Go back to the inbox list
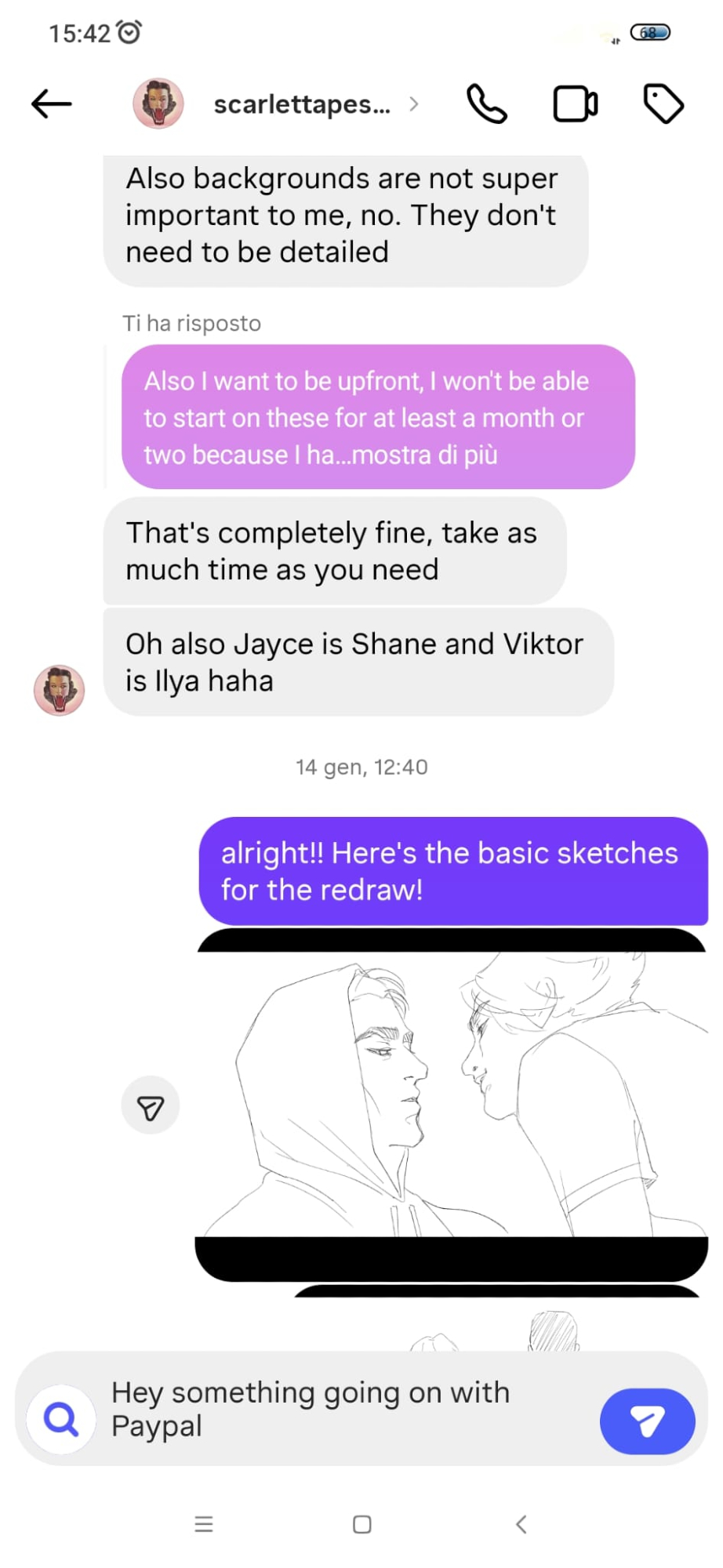This screenshot has width=723, height=1568. tap(52, 103)
